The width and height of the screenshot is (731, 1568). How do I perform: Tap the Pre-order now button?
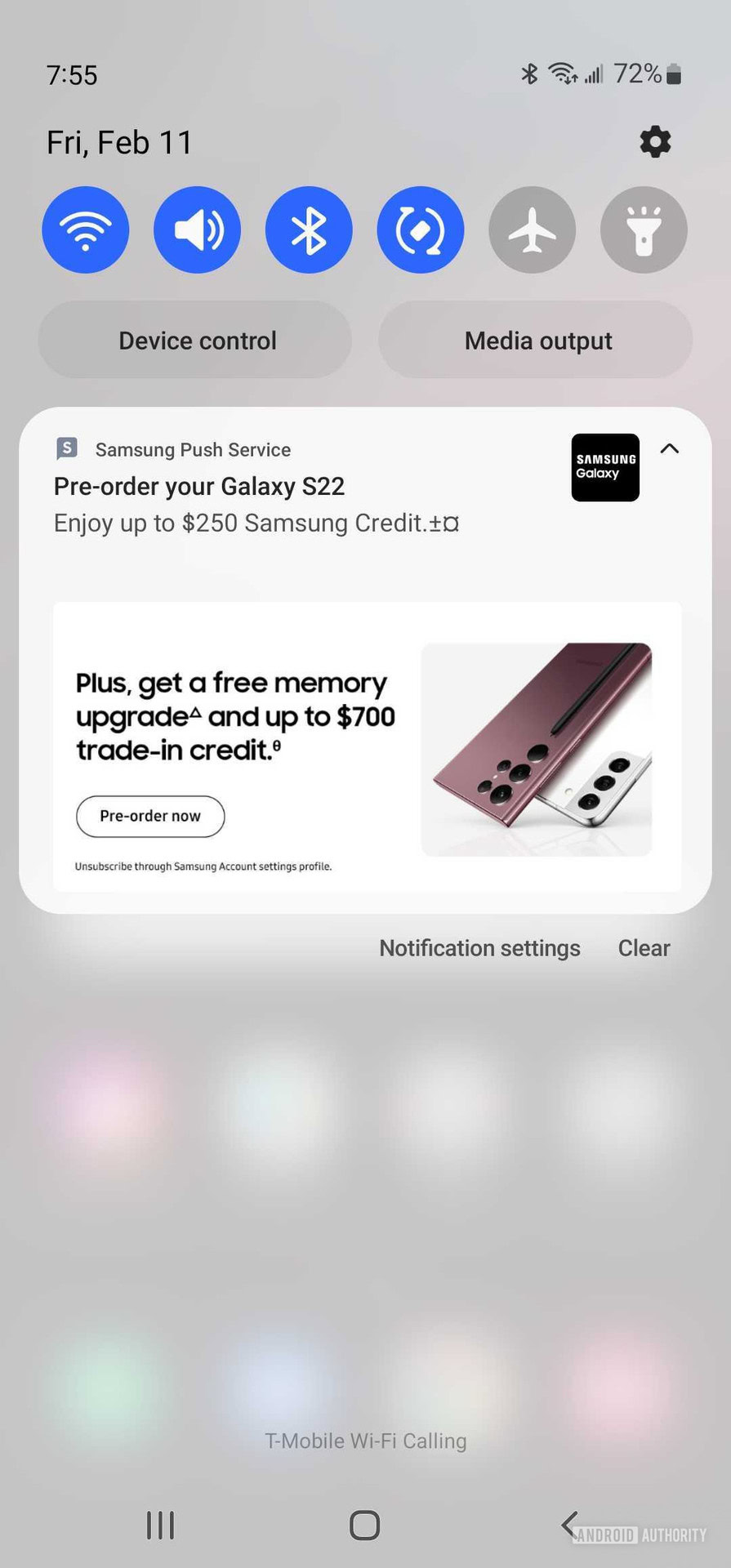click(x=150, y=816)
